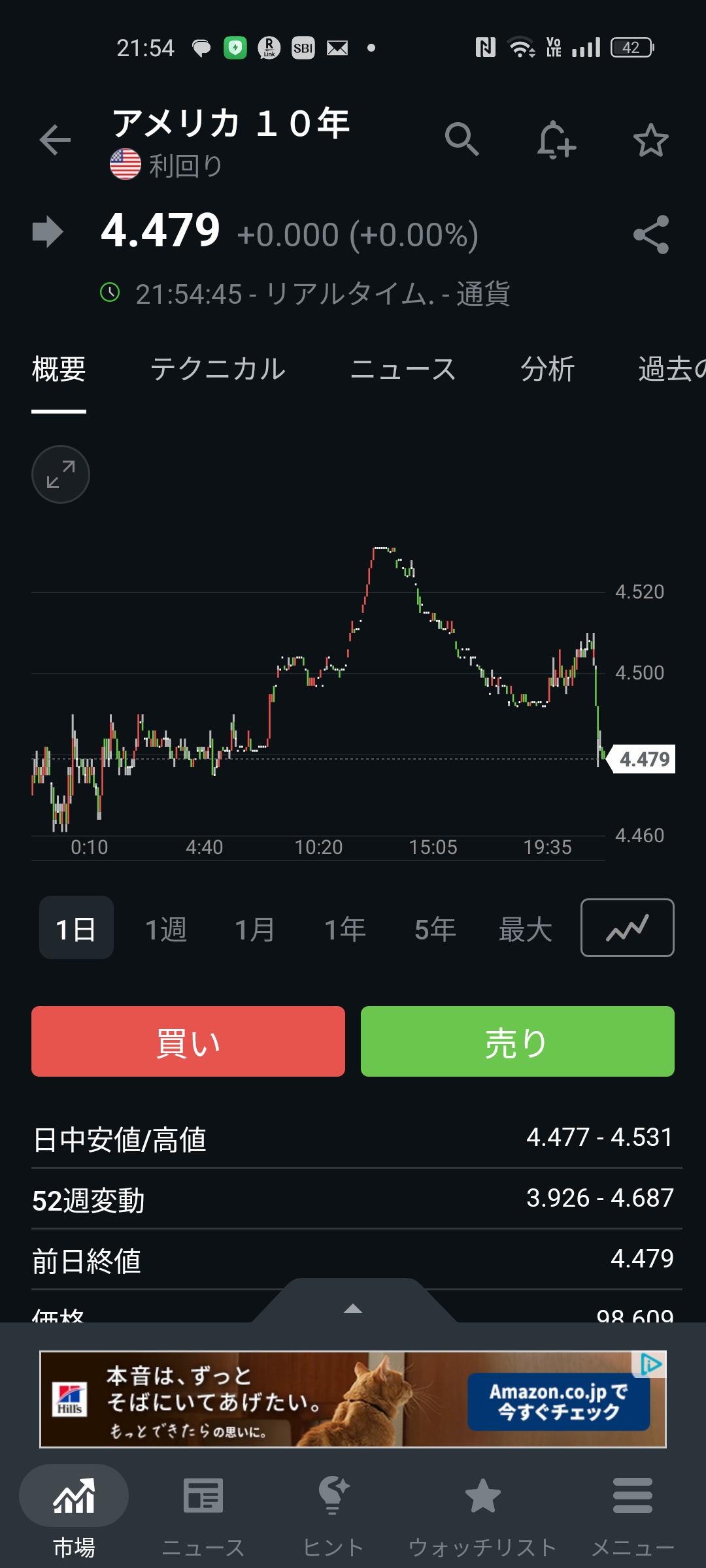706x1568 pixels.
Task: Switch to the テクニカル tab
Action: (218, 369)
